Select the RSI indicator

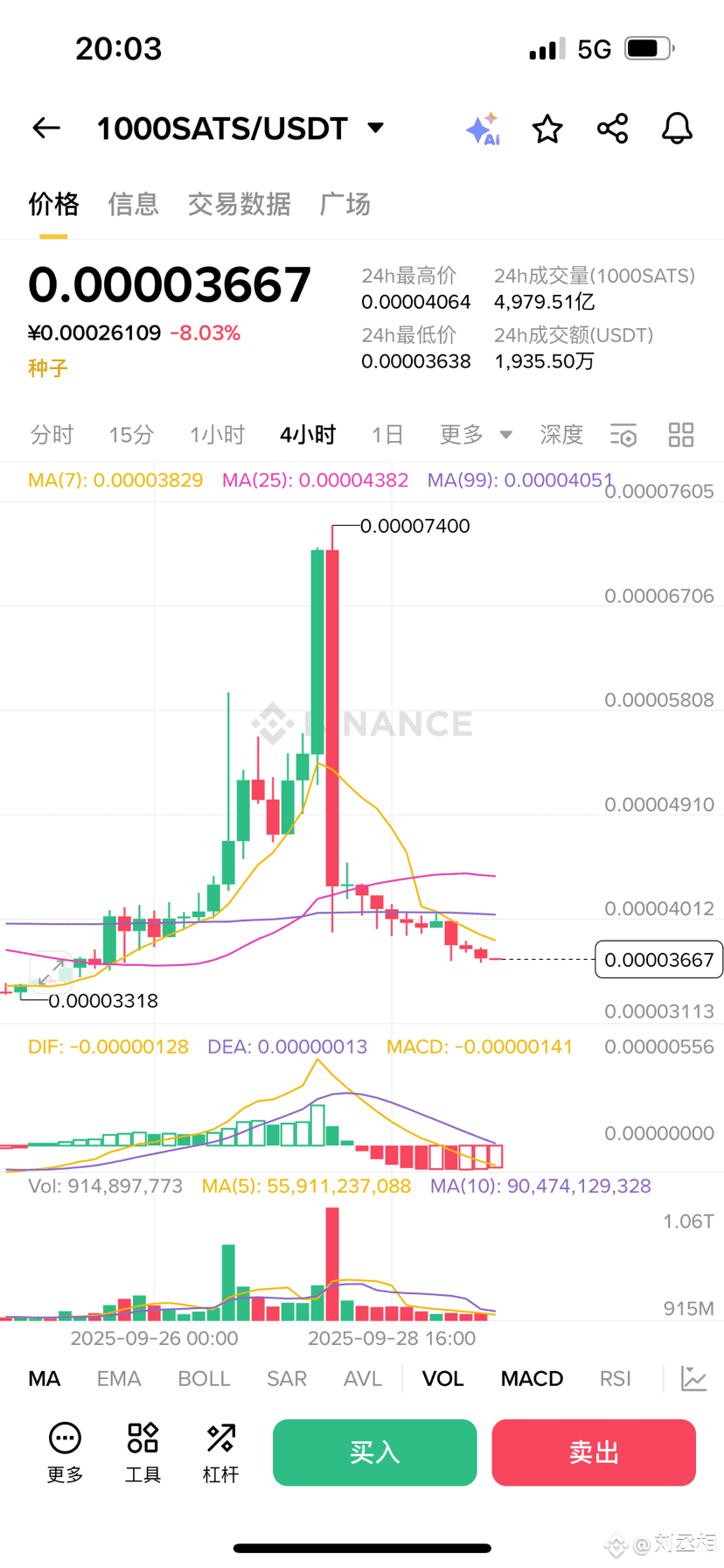click(615, 1379)
